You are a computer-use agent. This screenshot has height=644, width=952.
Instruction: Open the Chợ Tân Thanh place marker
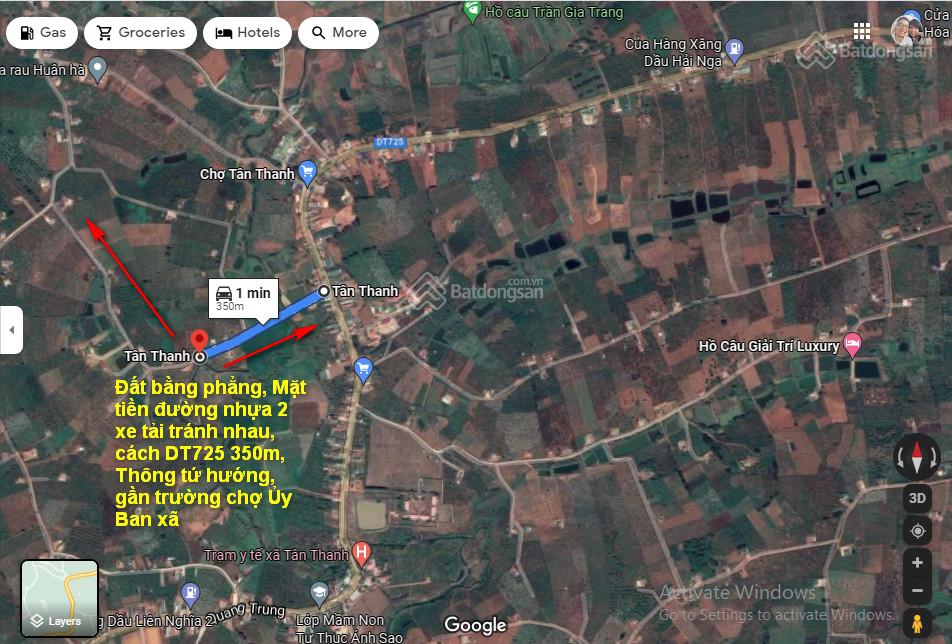coord(307,172)
